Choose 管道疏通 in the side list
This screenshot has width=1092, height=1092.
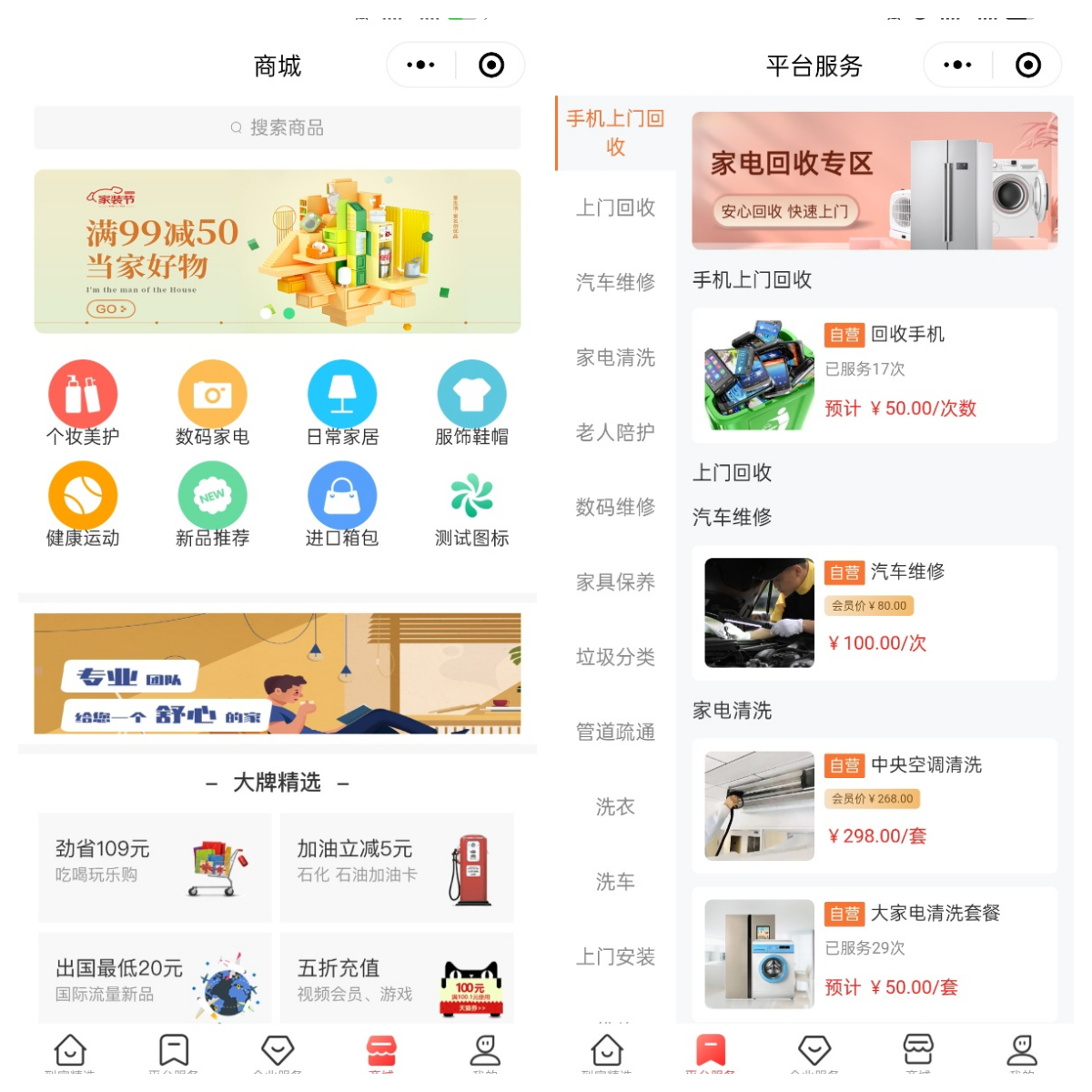[x=615, y=732]
